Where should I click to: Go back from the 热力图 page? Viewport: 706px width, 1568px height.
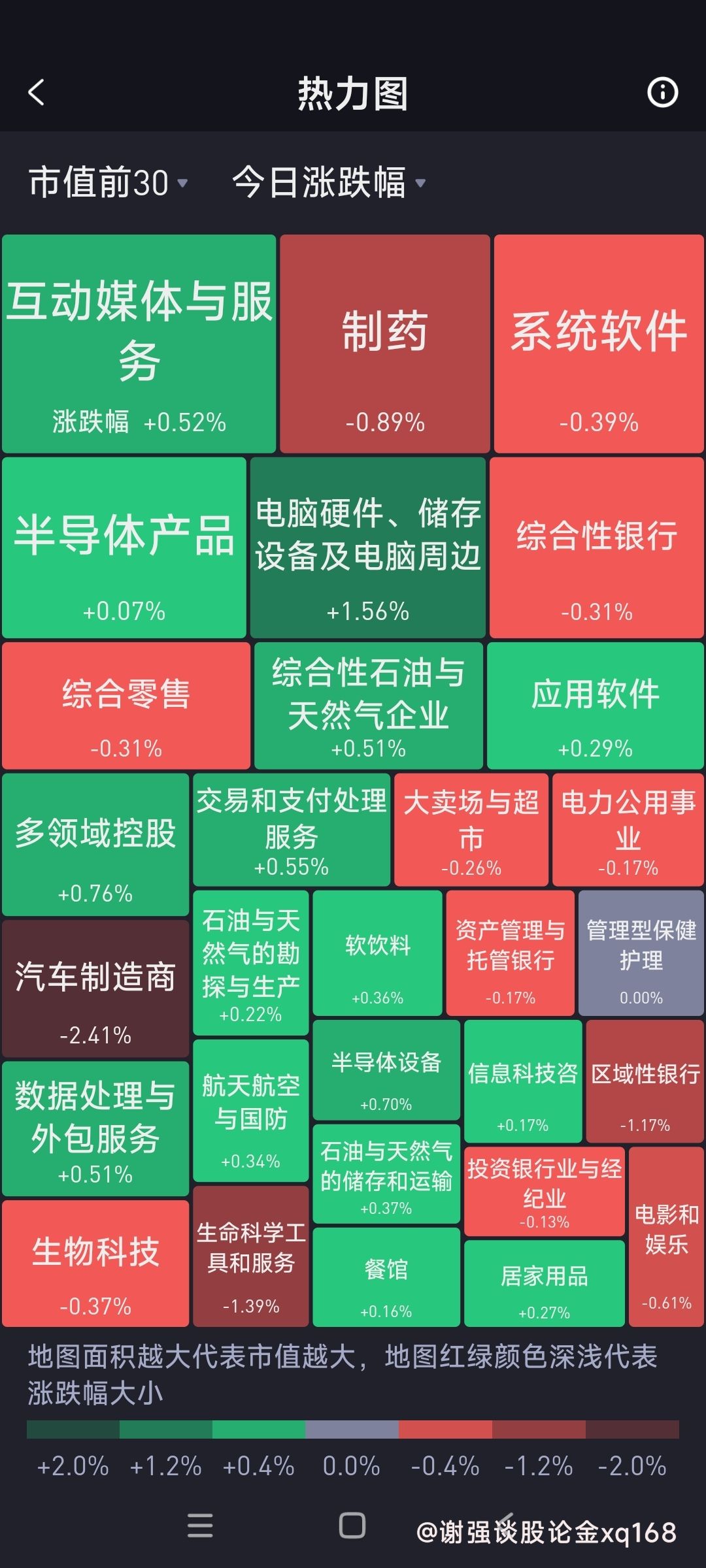click(x=37, y=92)
